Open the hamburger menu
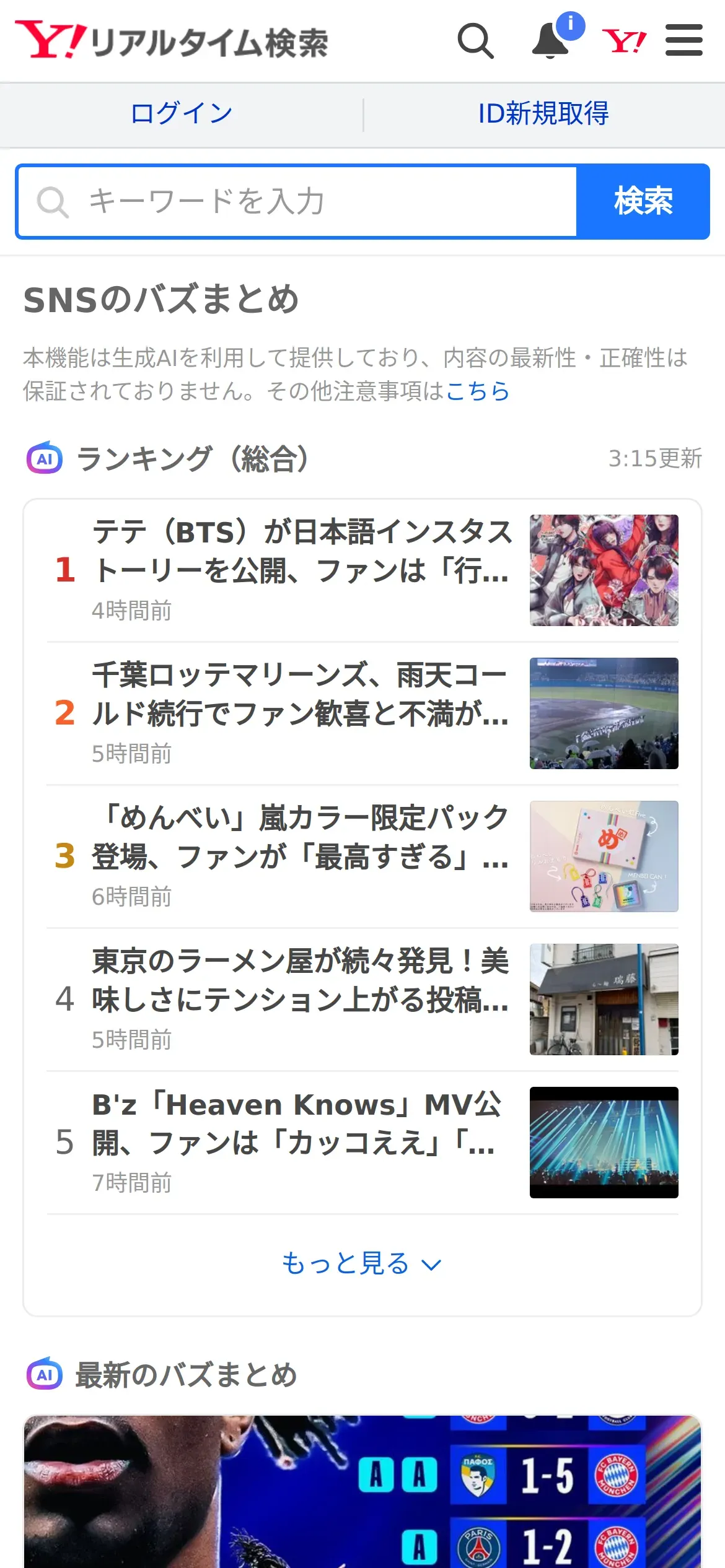 click(683, 40)
